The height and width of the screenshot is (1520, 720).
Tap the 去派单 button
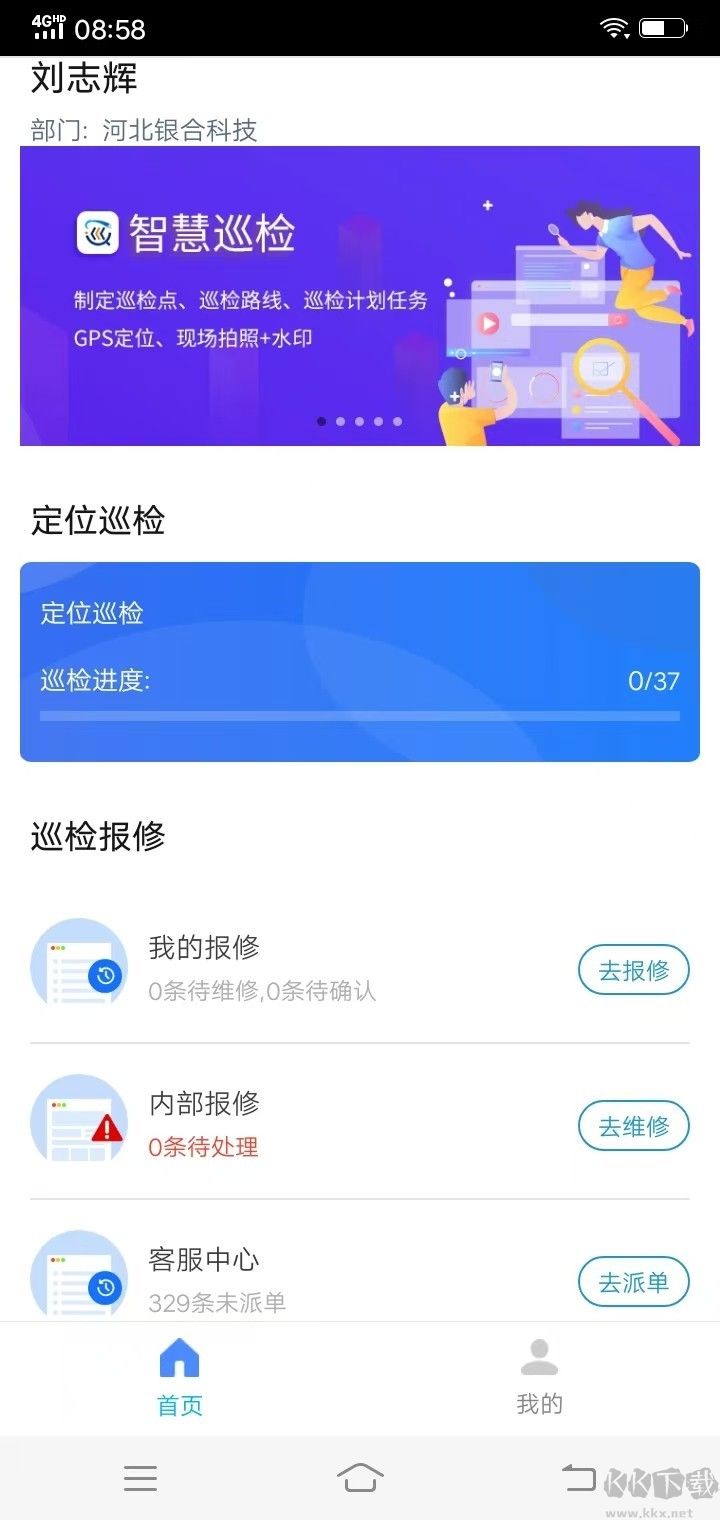[634, 1281]
